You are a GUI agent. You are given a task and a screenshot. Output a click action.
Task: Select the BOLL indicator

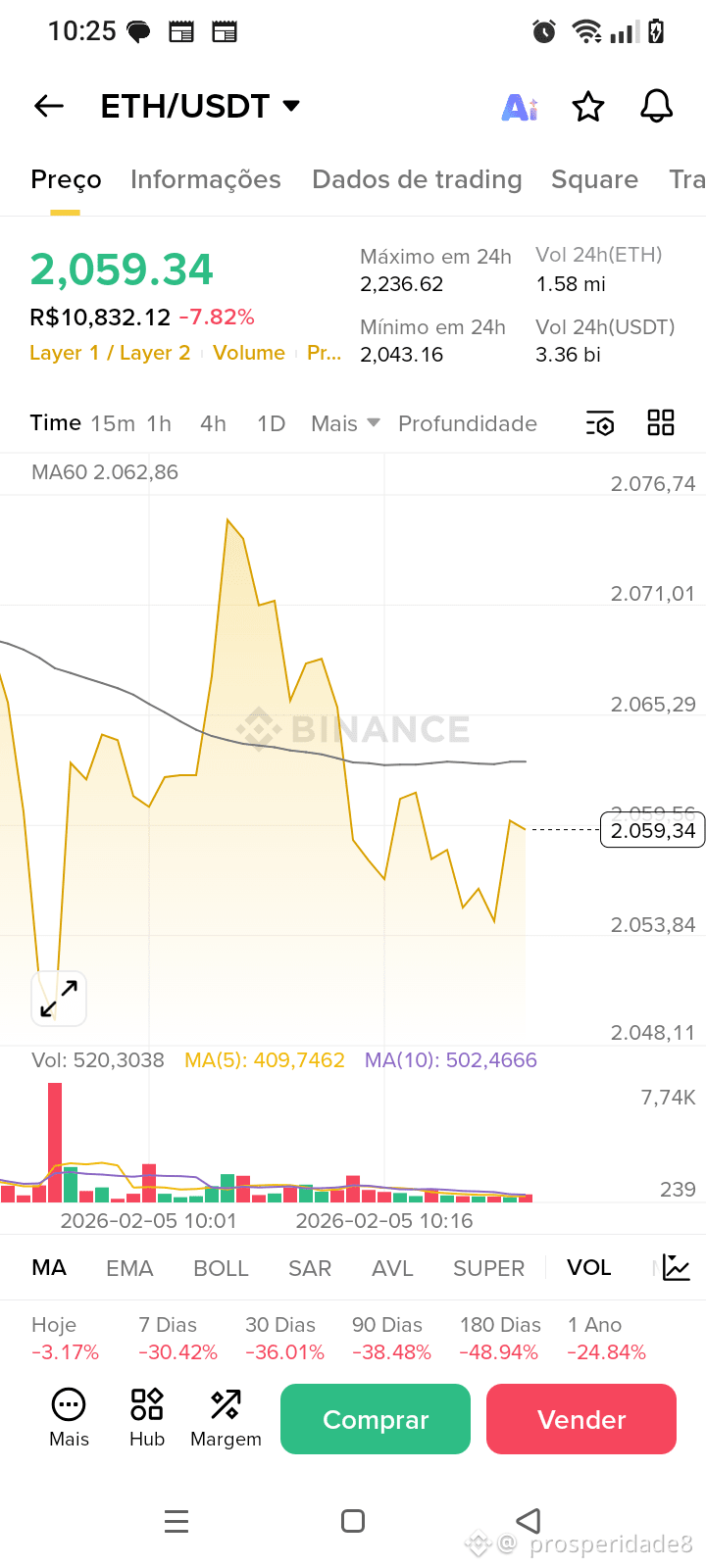coord(221,1268)
